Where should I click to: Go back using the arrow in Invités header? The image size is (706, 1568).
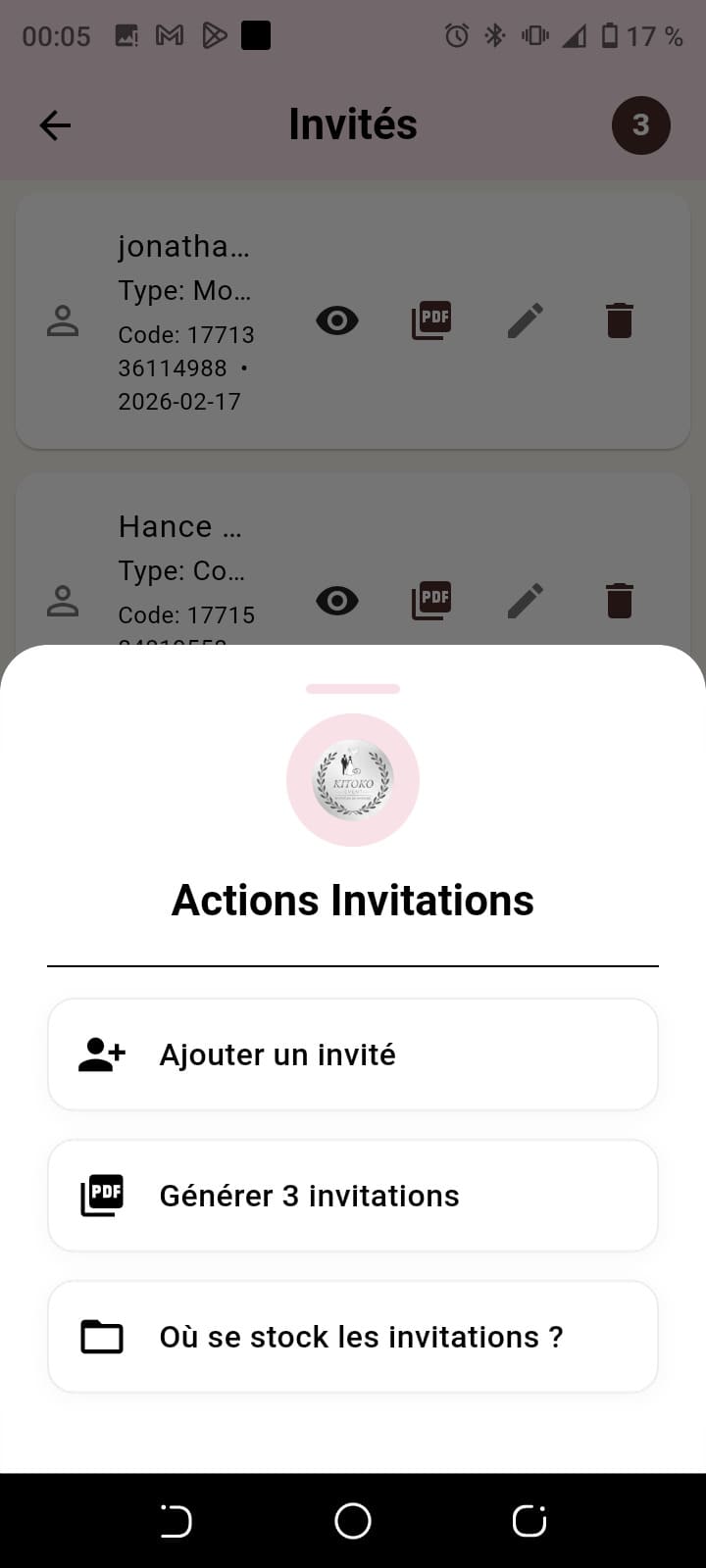(x=54, y=124)
